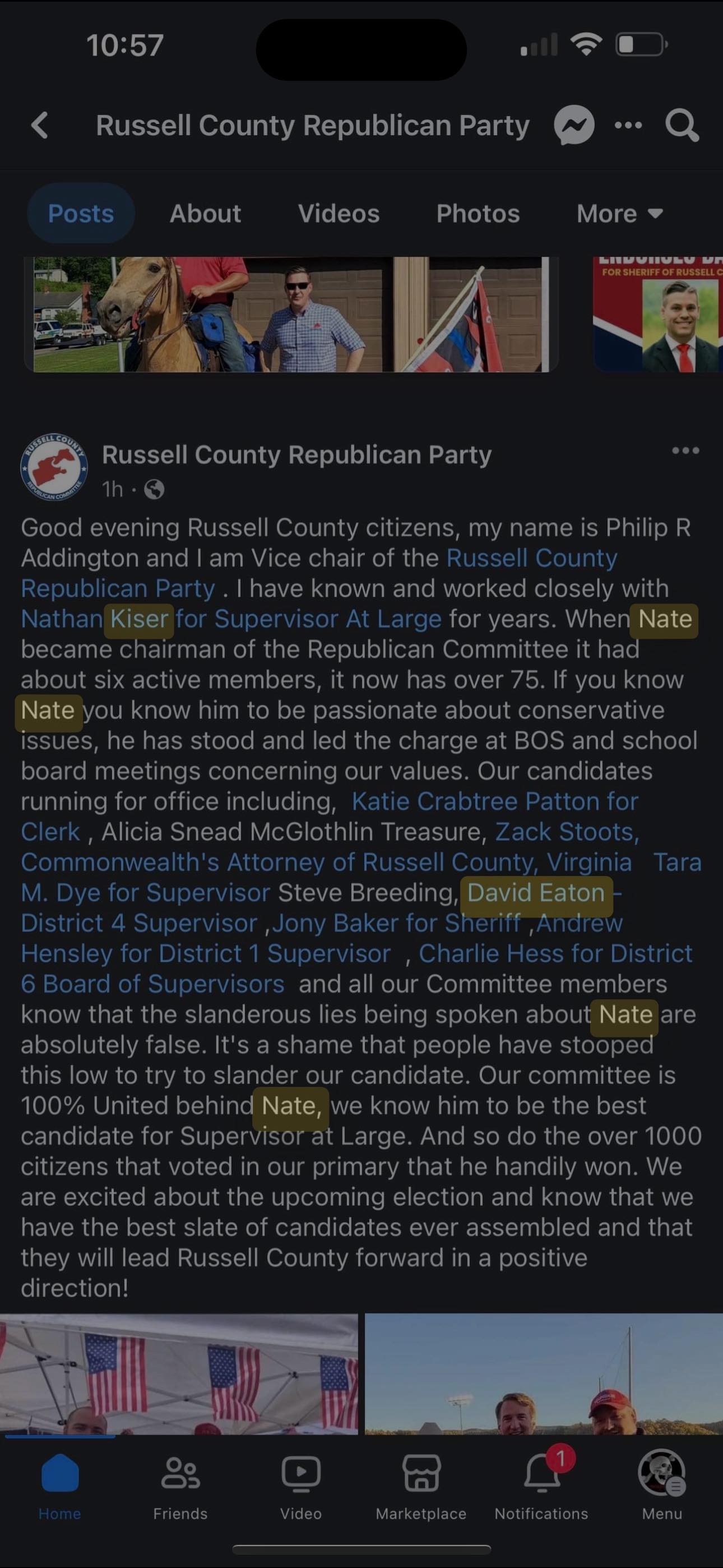The image size is (723, 1568).
Task: Open the post's three-dot options
Action: tap(685, 450)
